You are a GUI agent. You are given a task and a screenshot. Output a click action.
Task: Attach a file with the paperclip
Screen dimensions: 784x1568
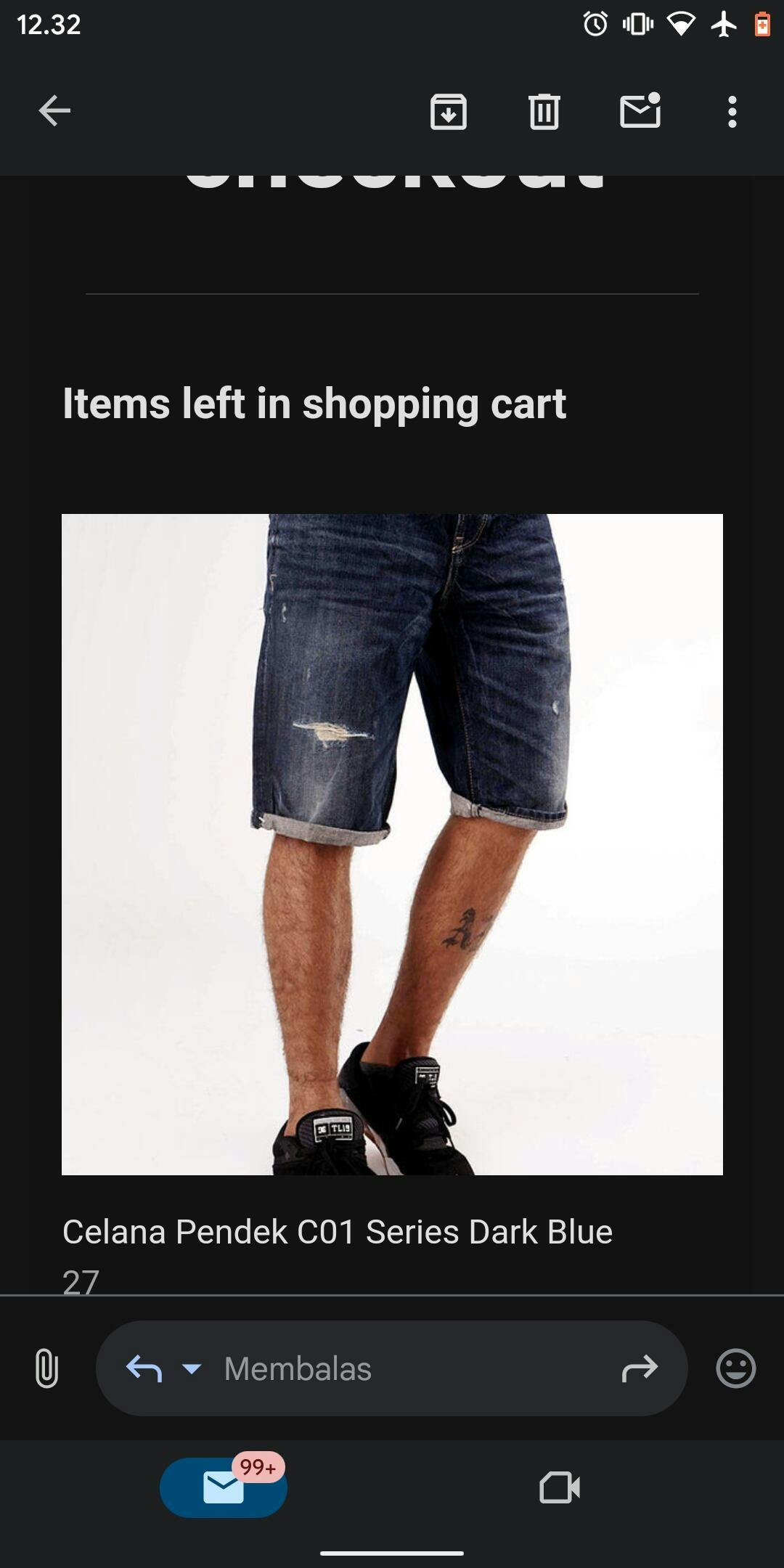pyautogui.click(x=46, y=1368)
